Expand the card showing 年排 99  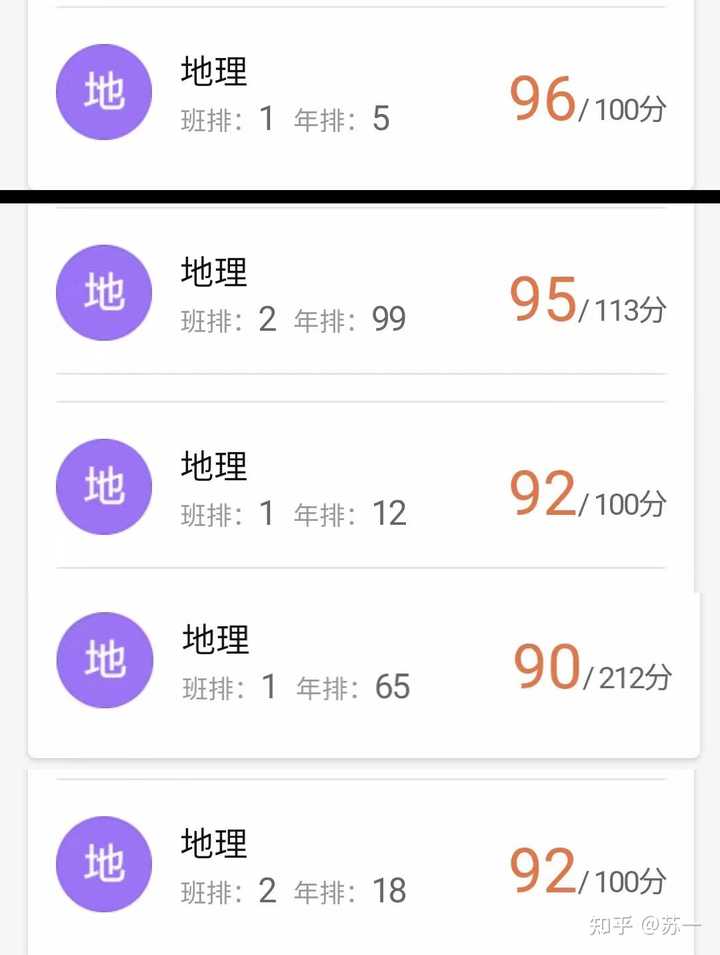click(360, 293)
